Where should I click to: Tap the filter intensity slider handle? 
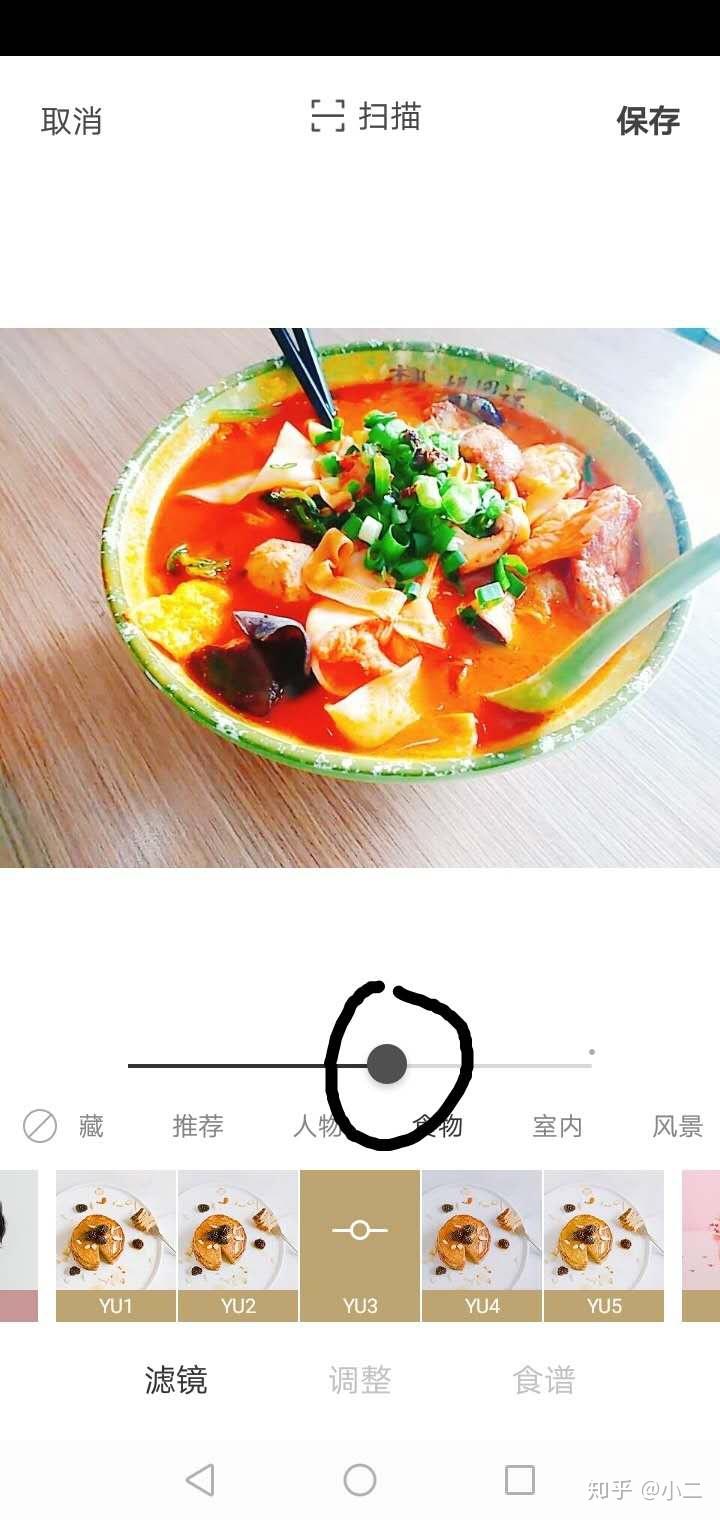pyautogui.click(x=387, y=1064)
